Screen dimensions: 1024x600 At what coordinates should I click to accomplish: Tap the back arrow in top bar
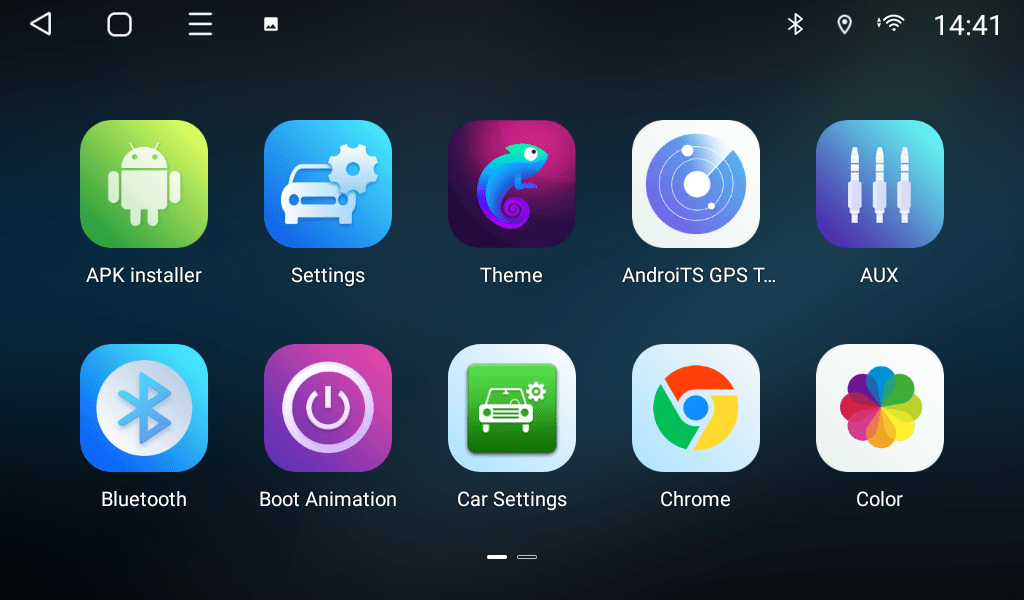pos(40,24)
